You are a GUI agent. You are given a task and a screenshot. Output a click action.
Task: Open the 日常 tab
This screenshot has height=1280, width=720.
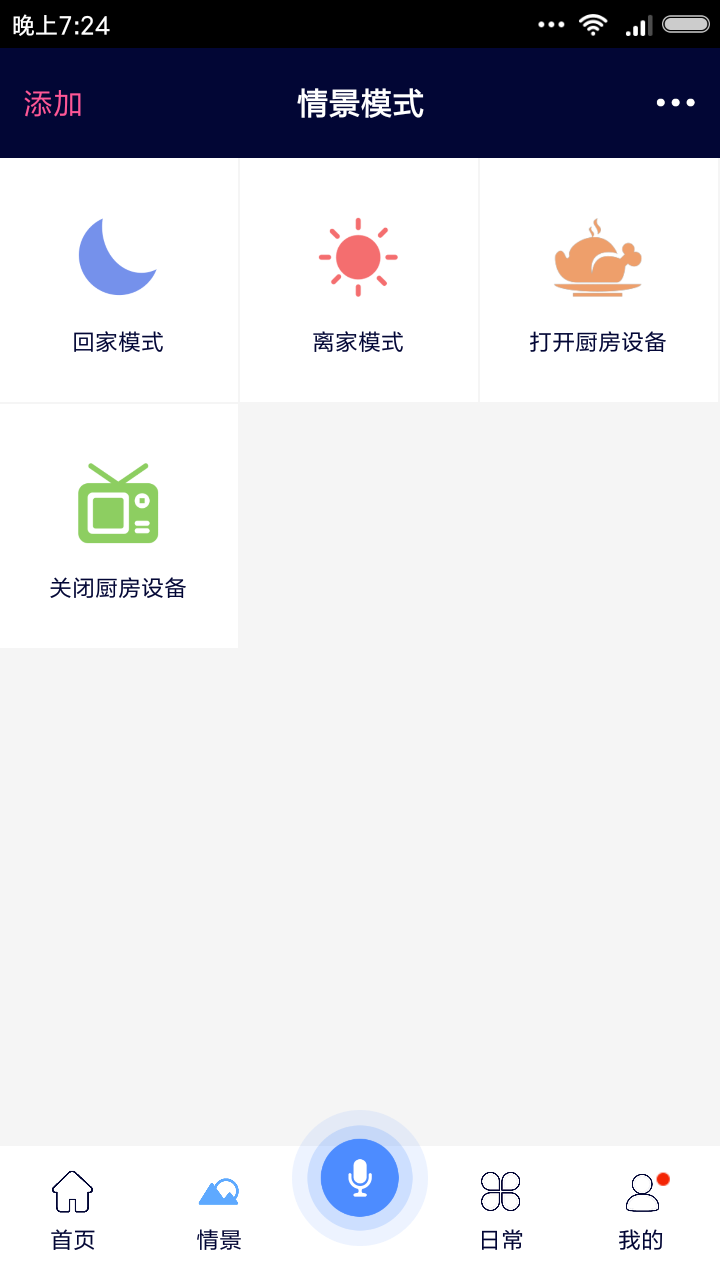pyautogui.click(x=501, y=1211)
